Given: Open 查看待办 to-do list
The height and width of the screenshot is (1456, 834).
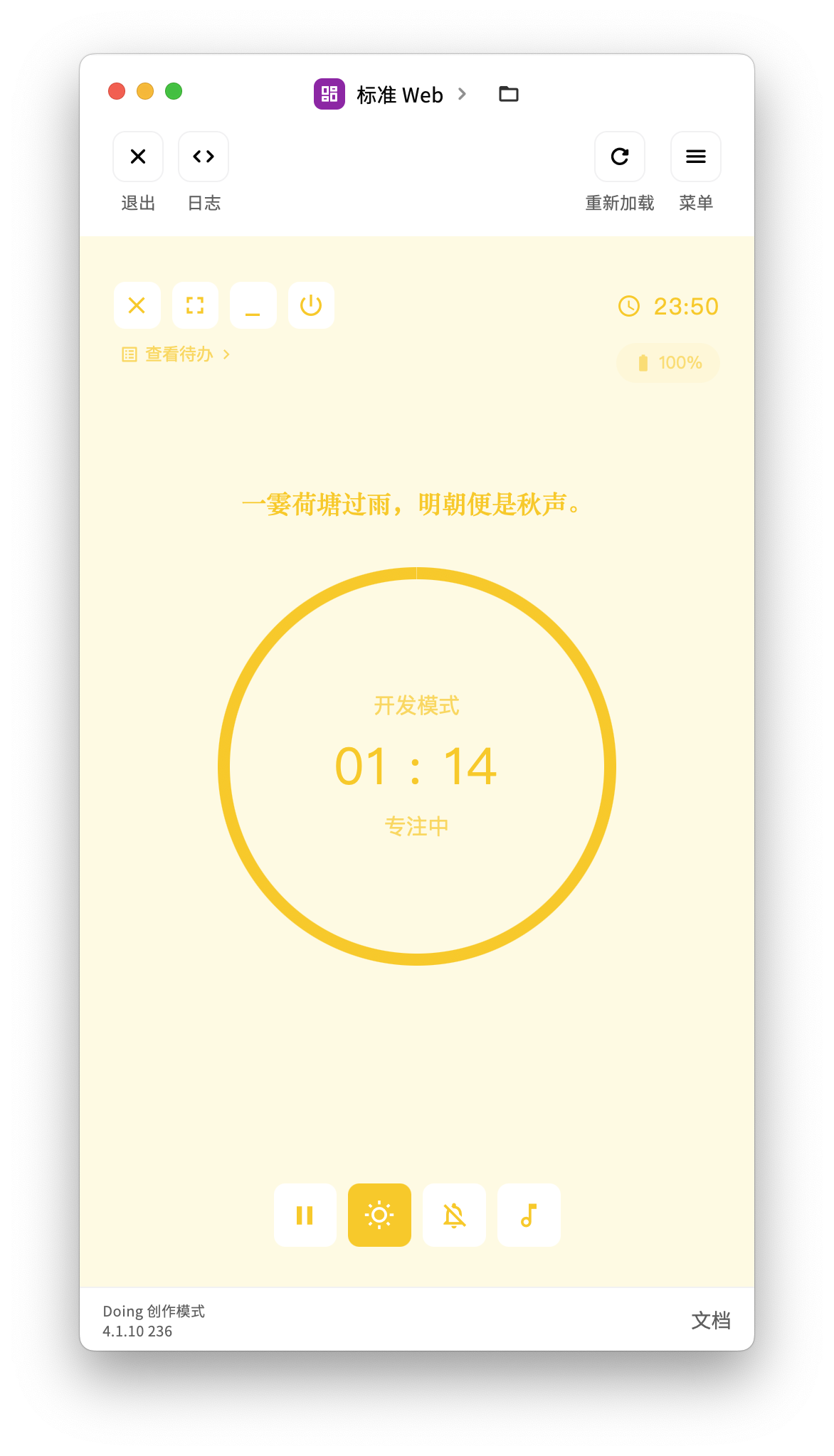Looking at the screenshot, I should [178, 354].
